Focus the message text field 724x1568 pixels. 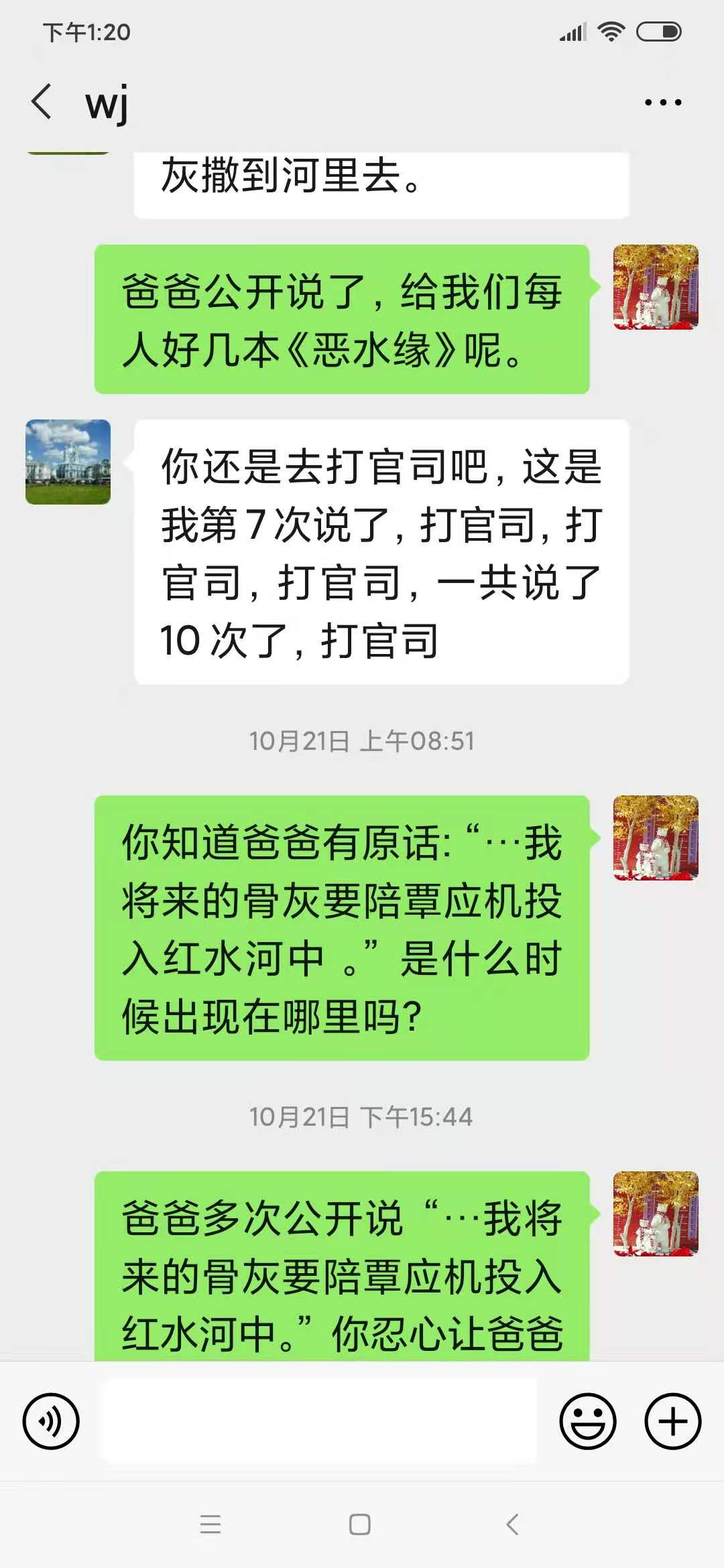click(x=319, y=1421)
